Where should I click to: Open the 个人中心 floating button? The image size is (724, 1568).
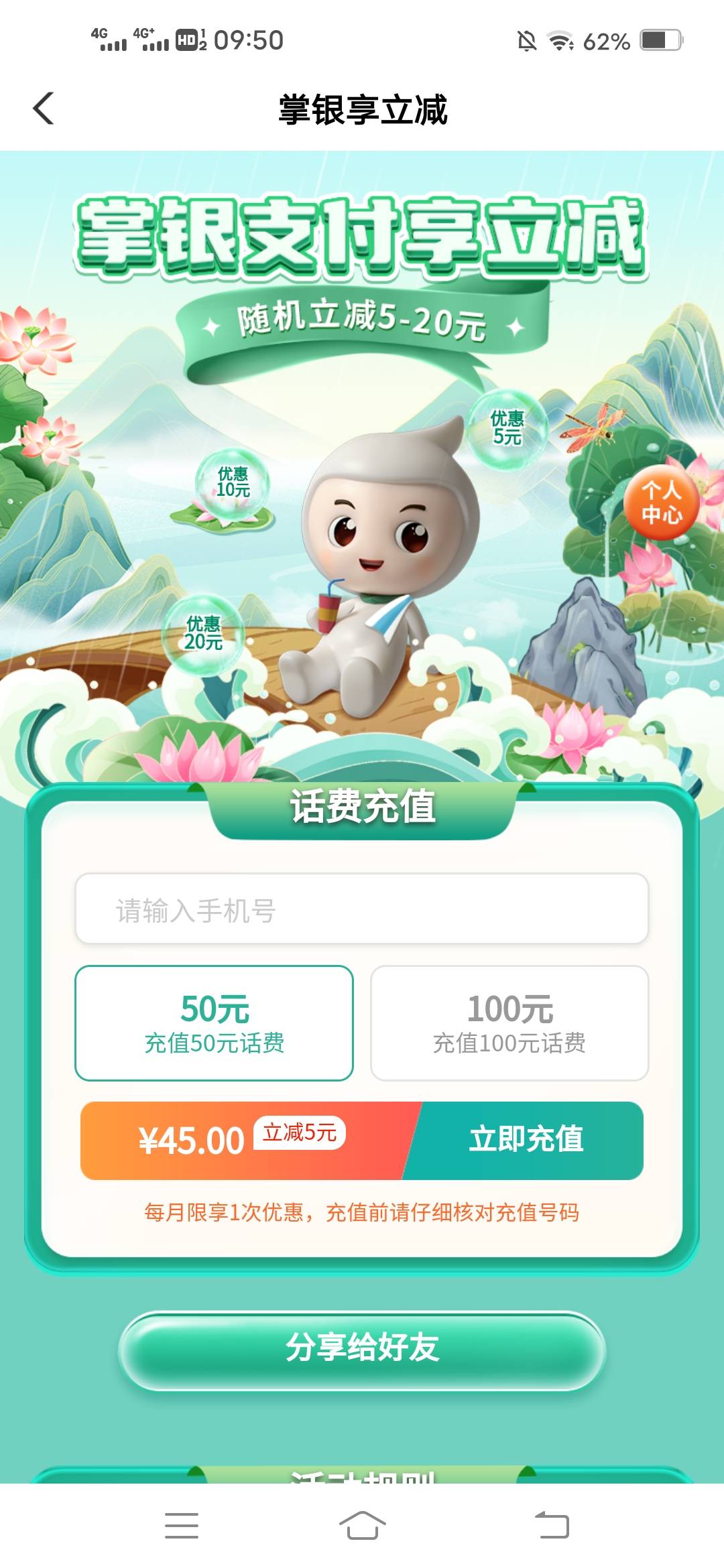click(x=662, y=503)
